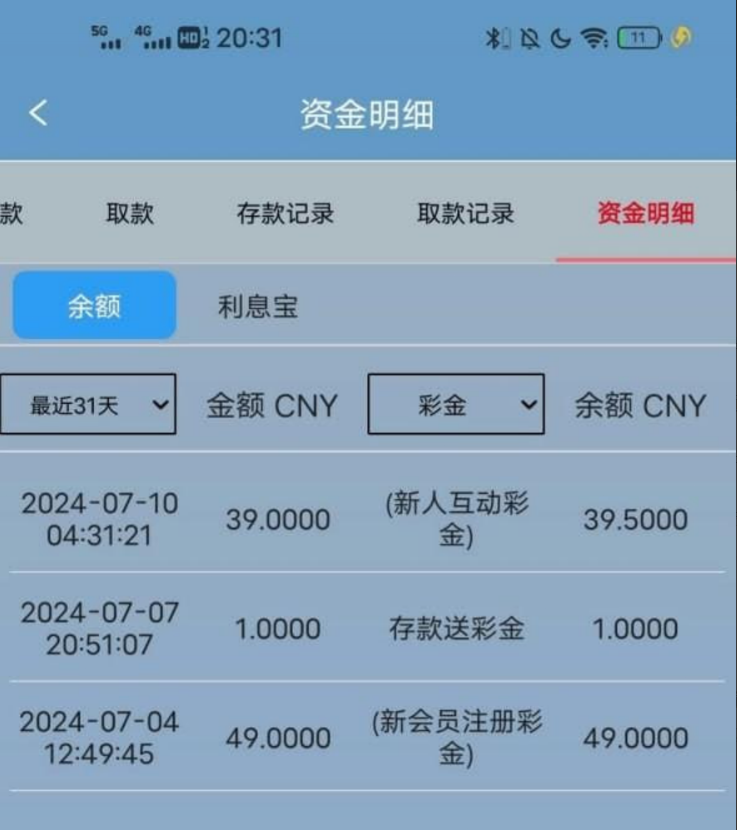Switch to the 取款 tab
This screenshot has width=737, height=830.
coord(130,213)
